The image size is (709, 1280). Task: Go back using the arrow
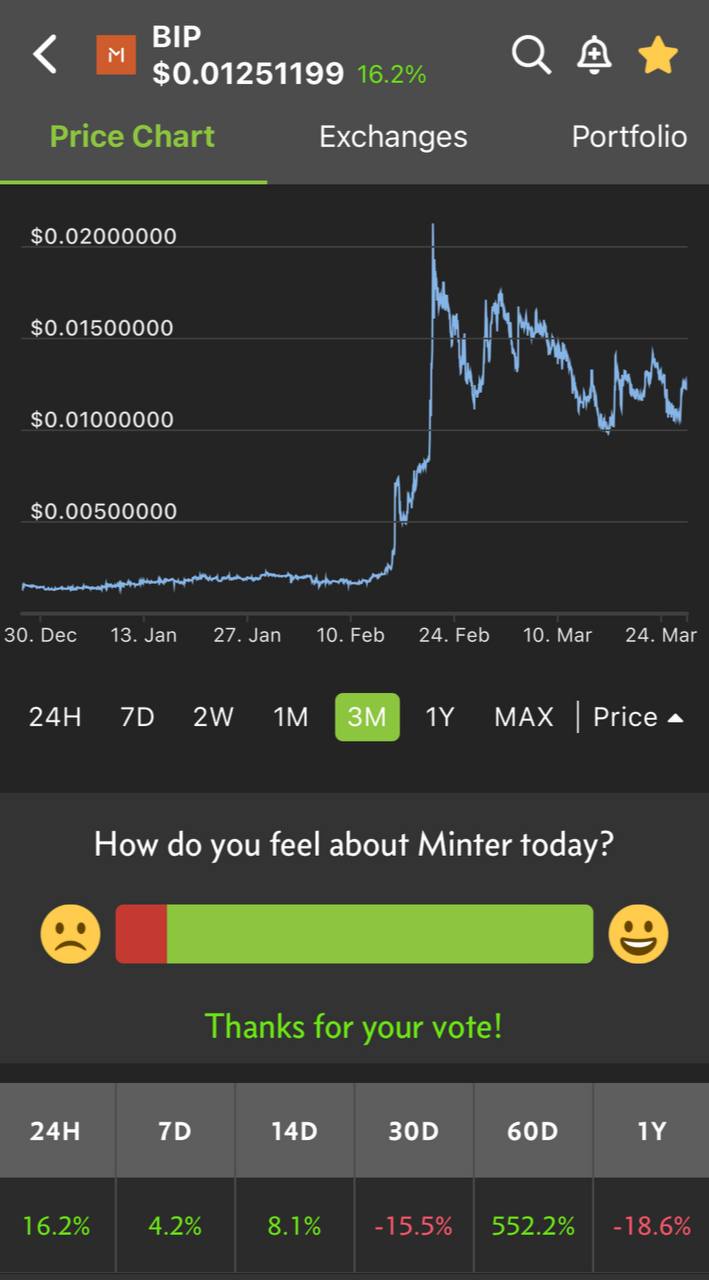pos(45,54)
